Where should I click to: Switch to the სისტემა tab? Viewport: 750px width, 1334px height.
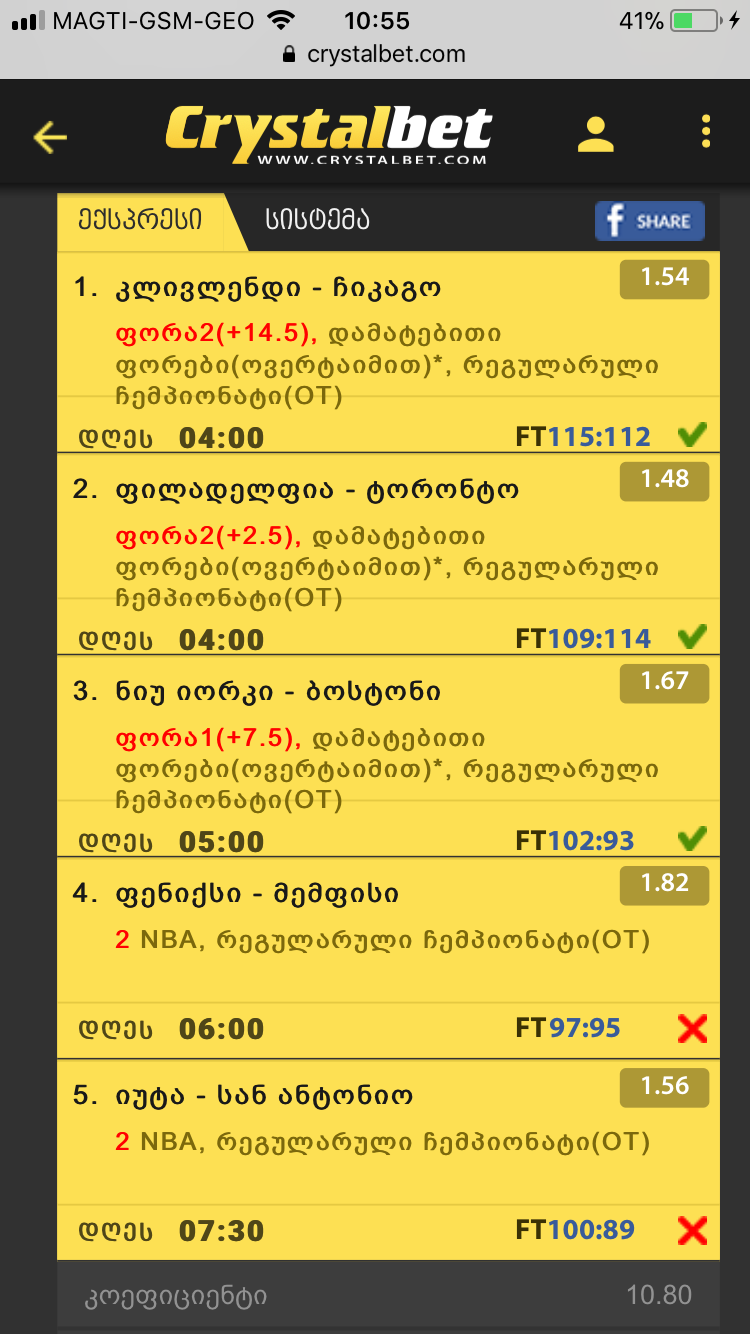pyautogui.click(x=317, y=221)
